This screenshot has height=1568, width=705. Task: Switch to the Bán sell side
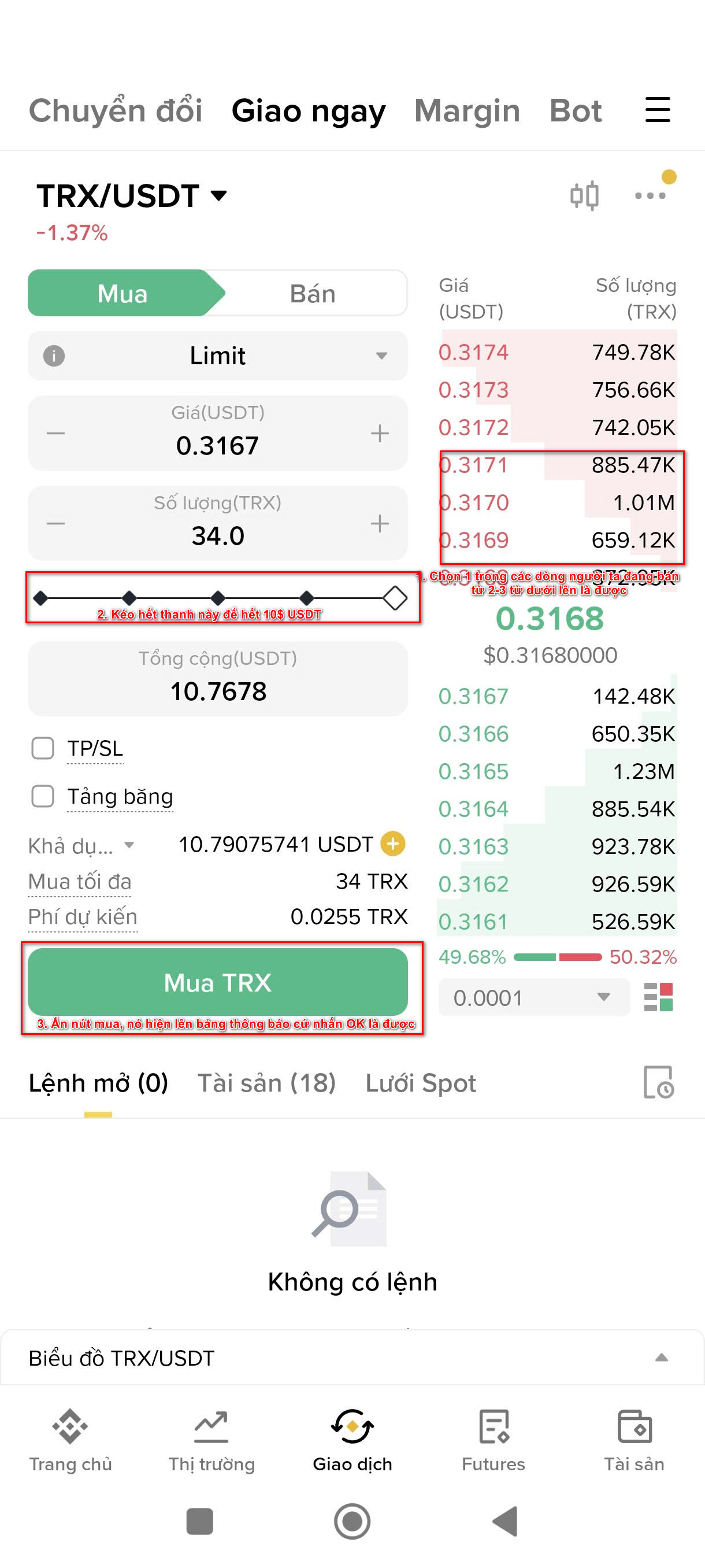click(x=312, y=294)
